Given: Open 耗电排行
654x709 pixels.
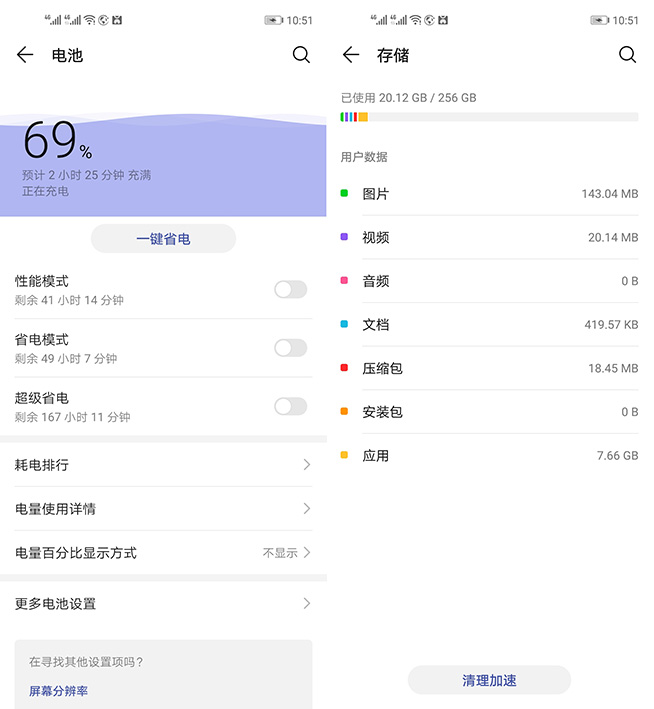Looking at the screenshot, I should 163,465.
